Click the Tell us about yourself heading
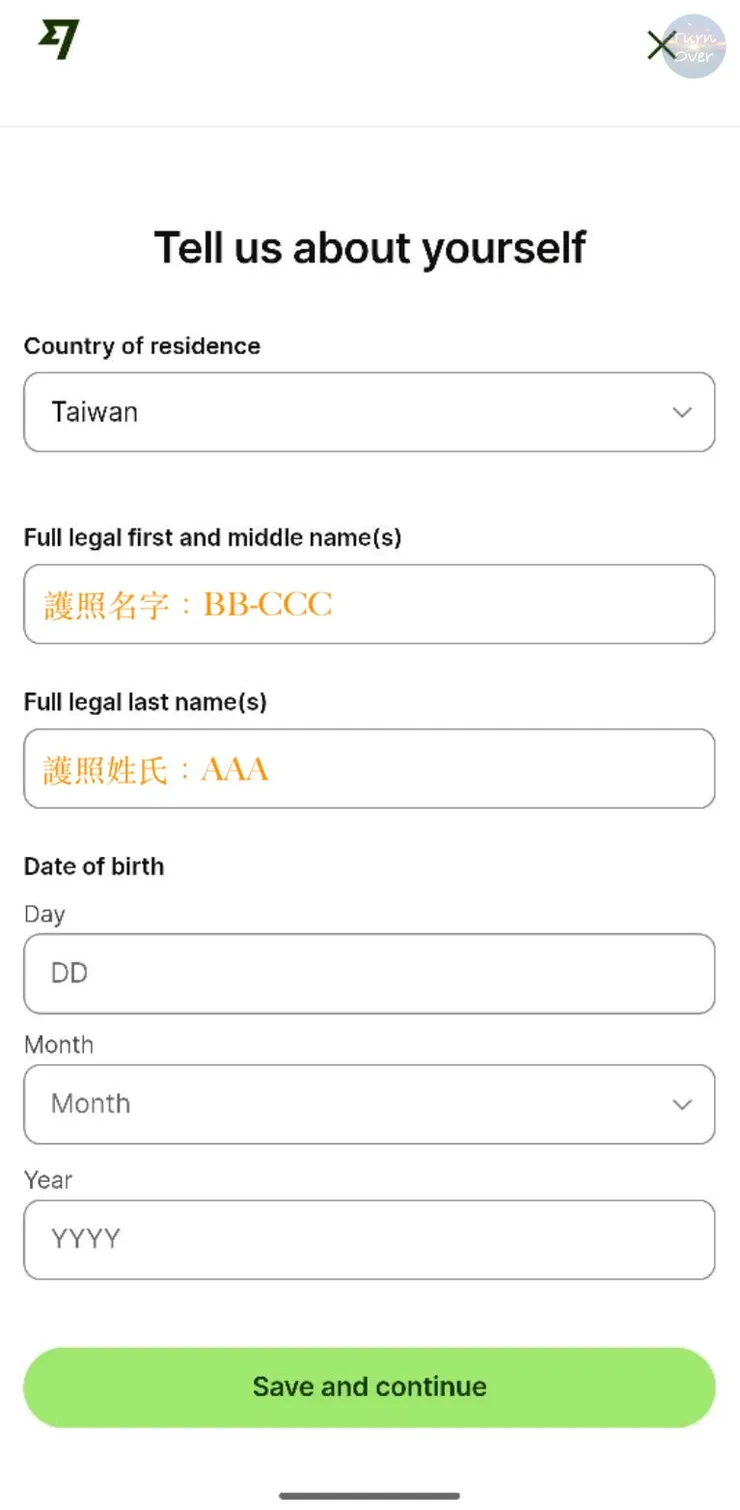 point(369,247)
